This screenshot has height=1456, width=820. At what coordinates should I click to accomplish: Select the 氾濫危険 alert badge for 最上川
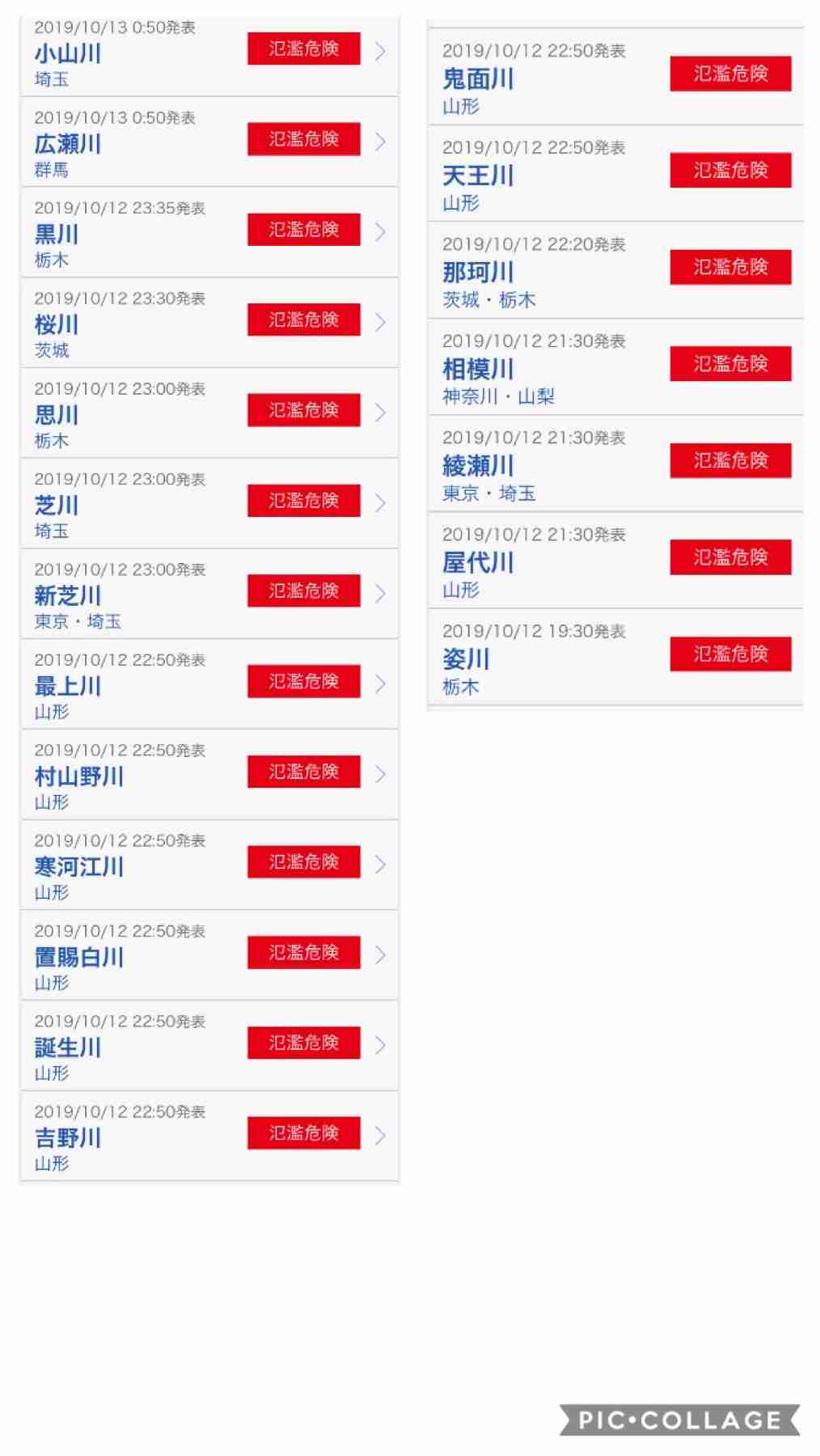(x=304, y=683)
